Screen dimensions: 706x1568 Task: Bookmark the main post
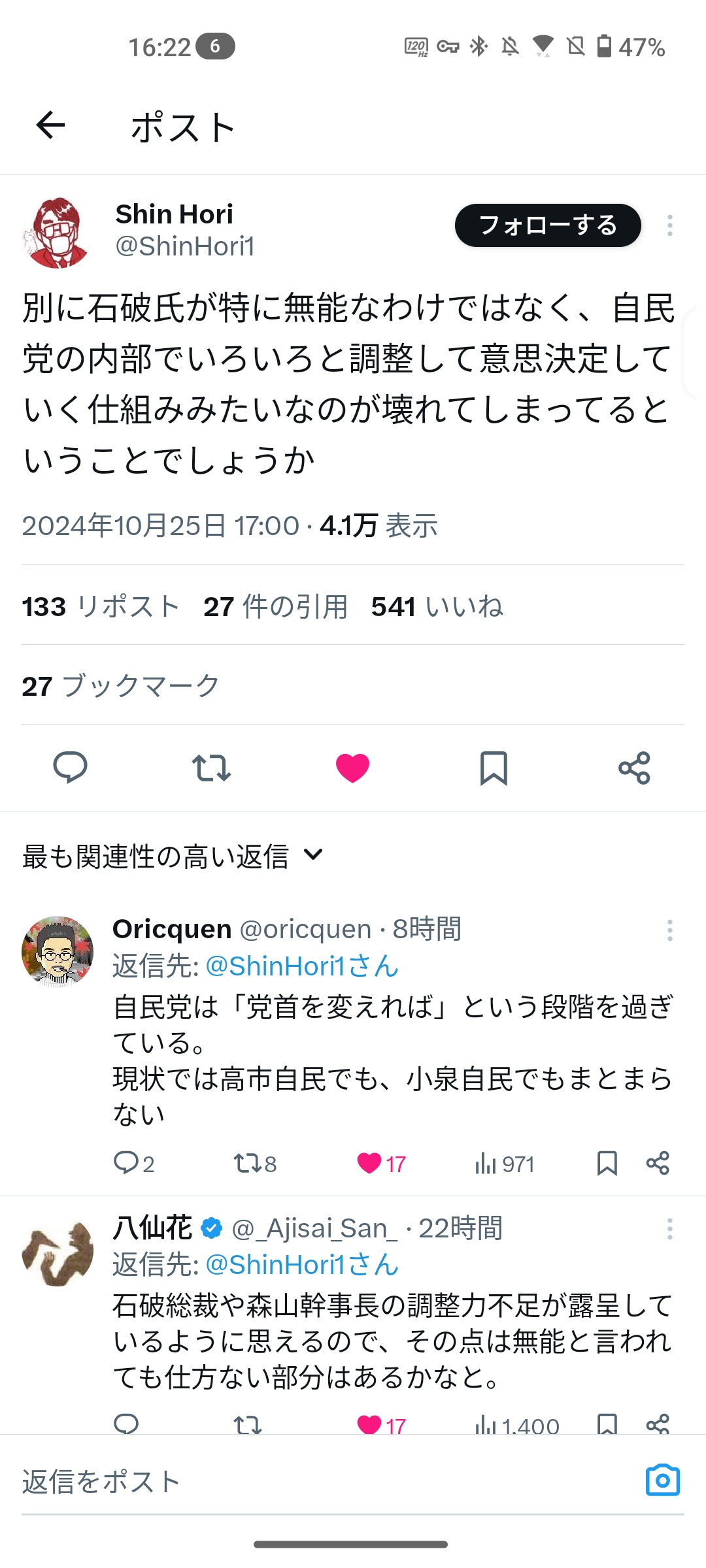(494, 768)
